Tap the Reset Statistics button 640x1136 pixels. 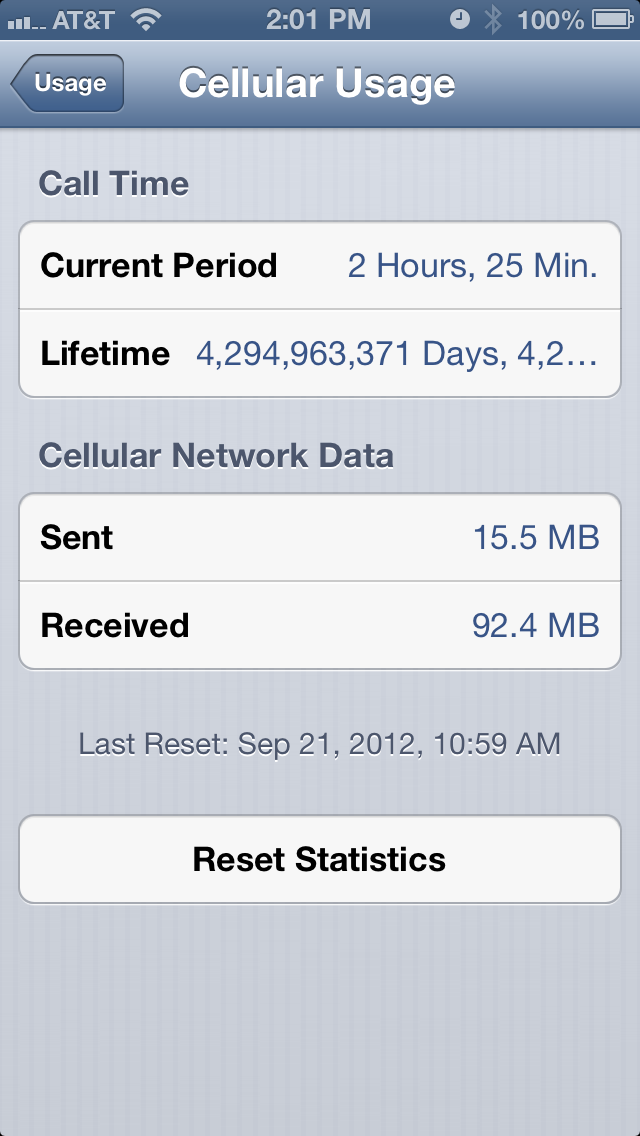tap(320, 859)
